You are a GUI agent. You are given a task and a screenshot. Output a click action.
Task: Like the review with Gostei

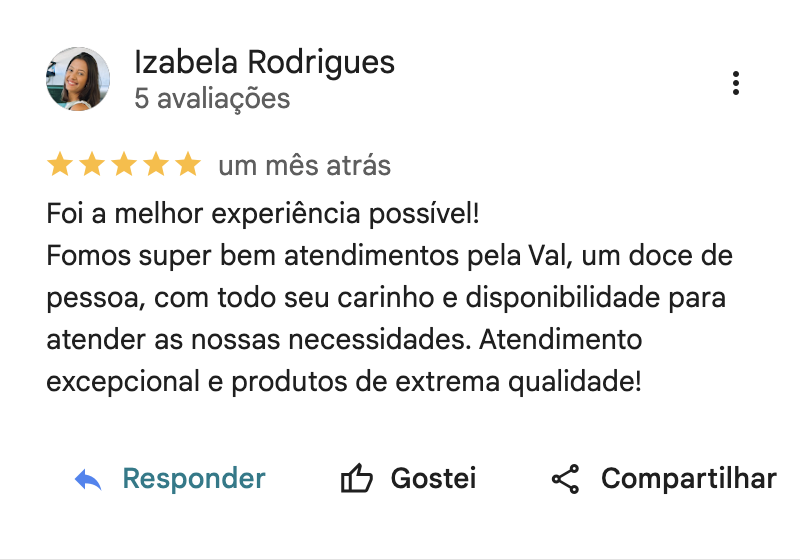[408, 479]
